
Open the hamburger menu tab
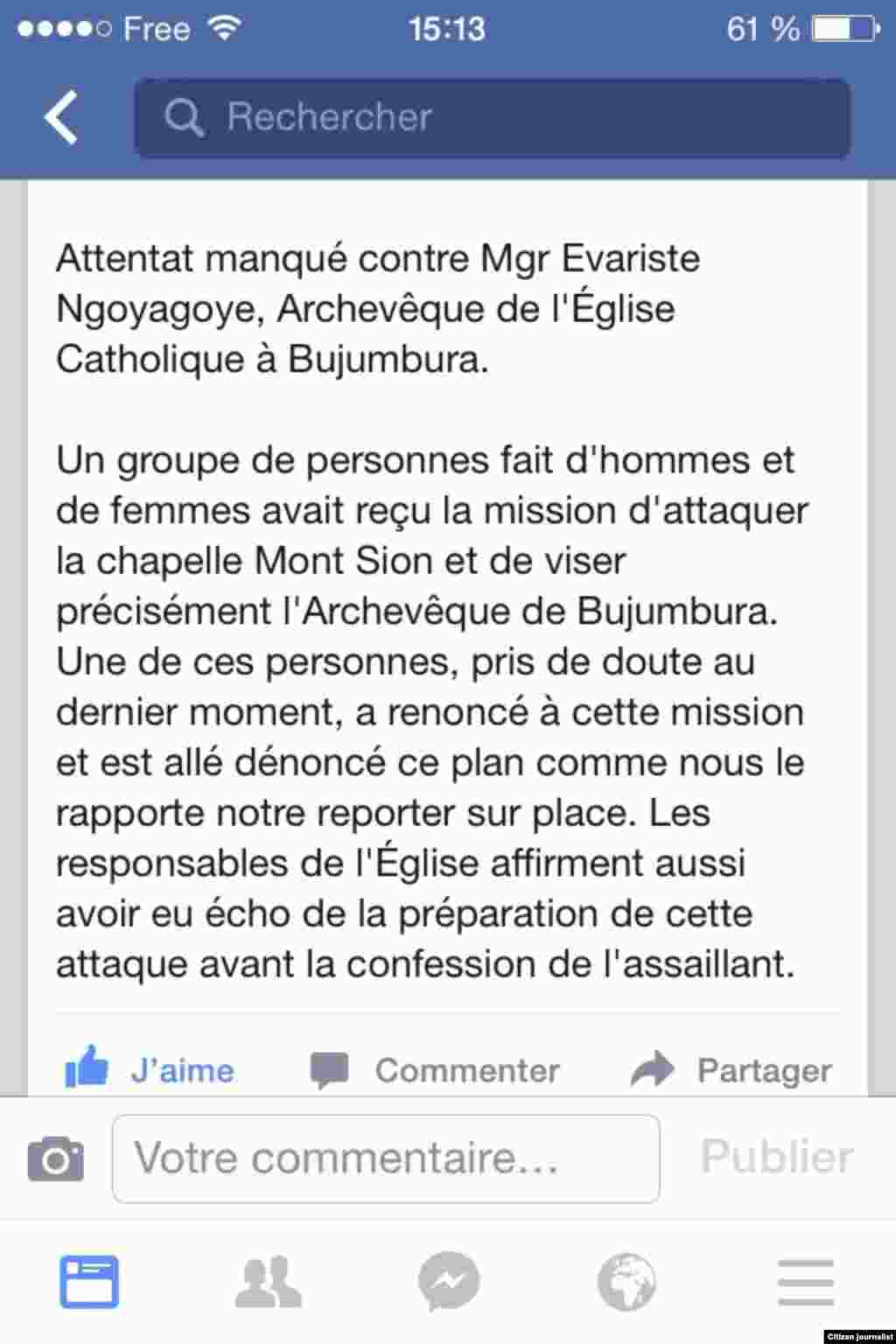pos(806,1282)
